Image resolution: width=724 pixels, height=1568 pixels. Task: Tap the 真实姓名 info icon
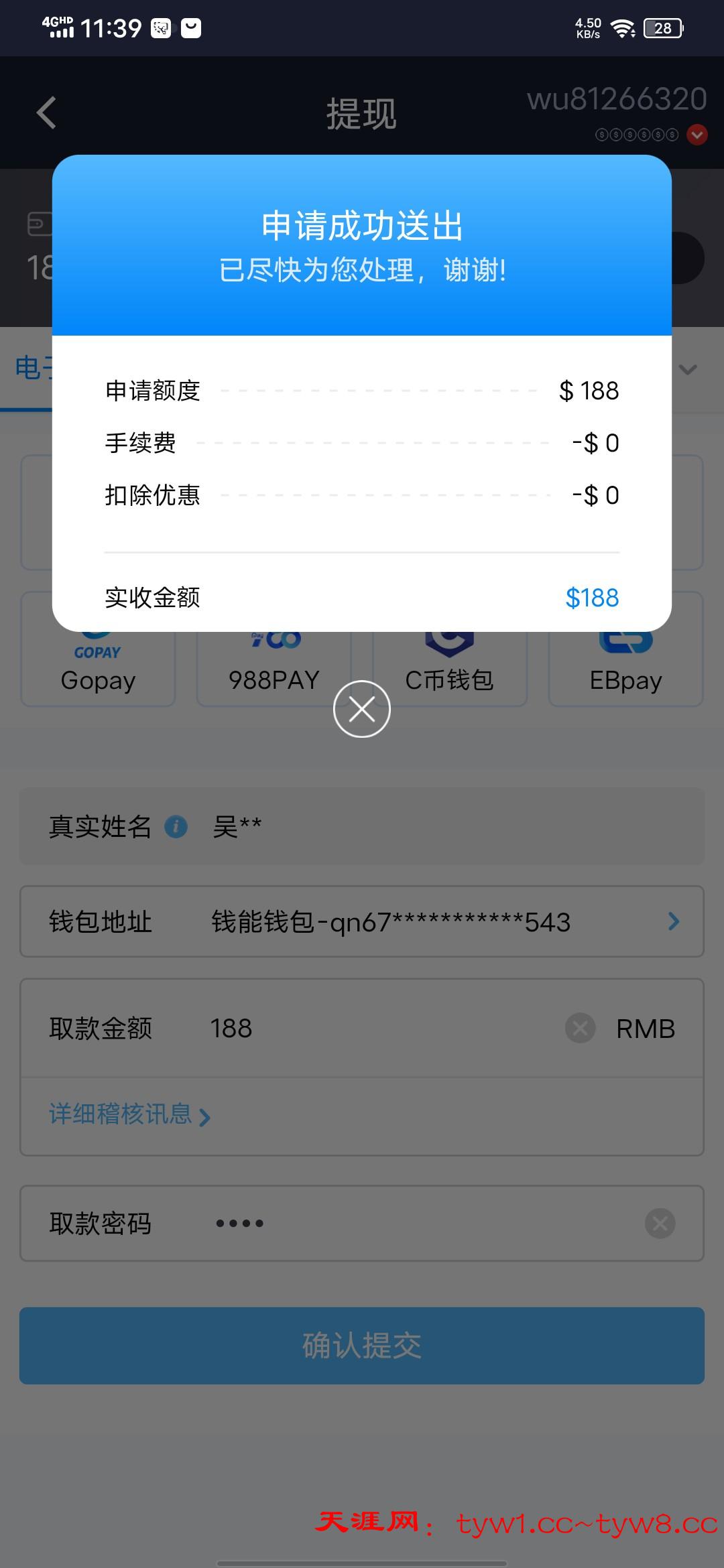(x=176, y=826)
